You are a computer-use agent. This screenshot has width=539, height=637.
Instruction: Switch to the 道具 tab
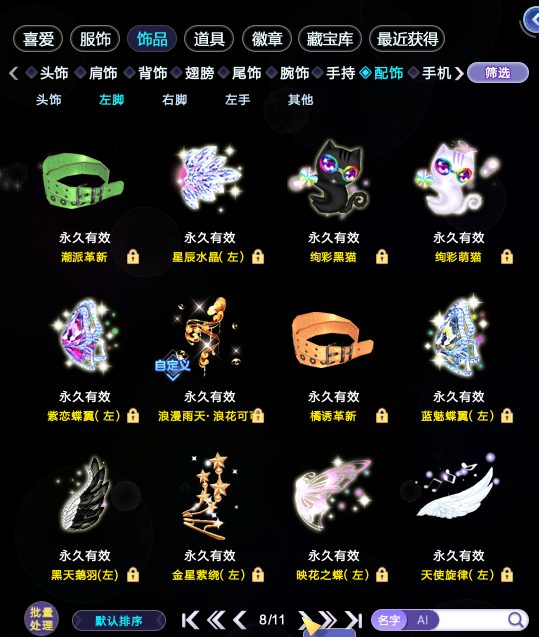click(x=209, y=39)
